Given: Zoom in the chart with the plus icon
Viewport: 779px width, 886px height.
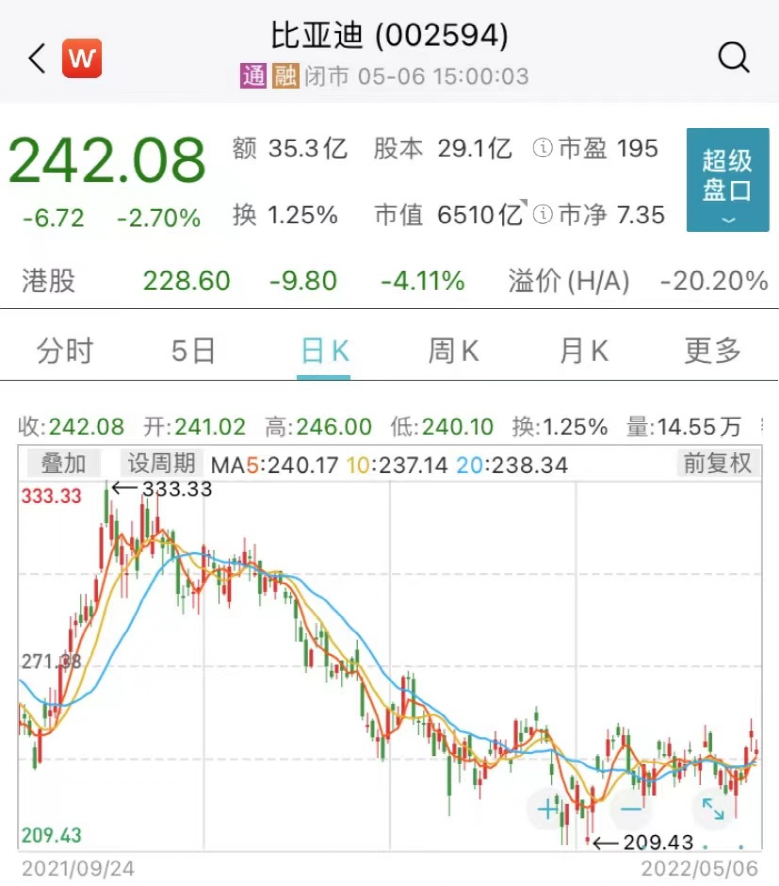Looking at the screenshot, I should coord(548,810).
